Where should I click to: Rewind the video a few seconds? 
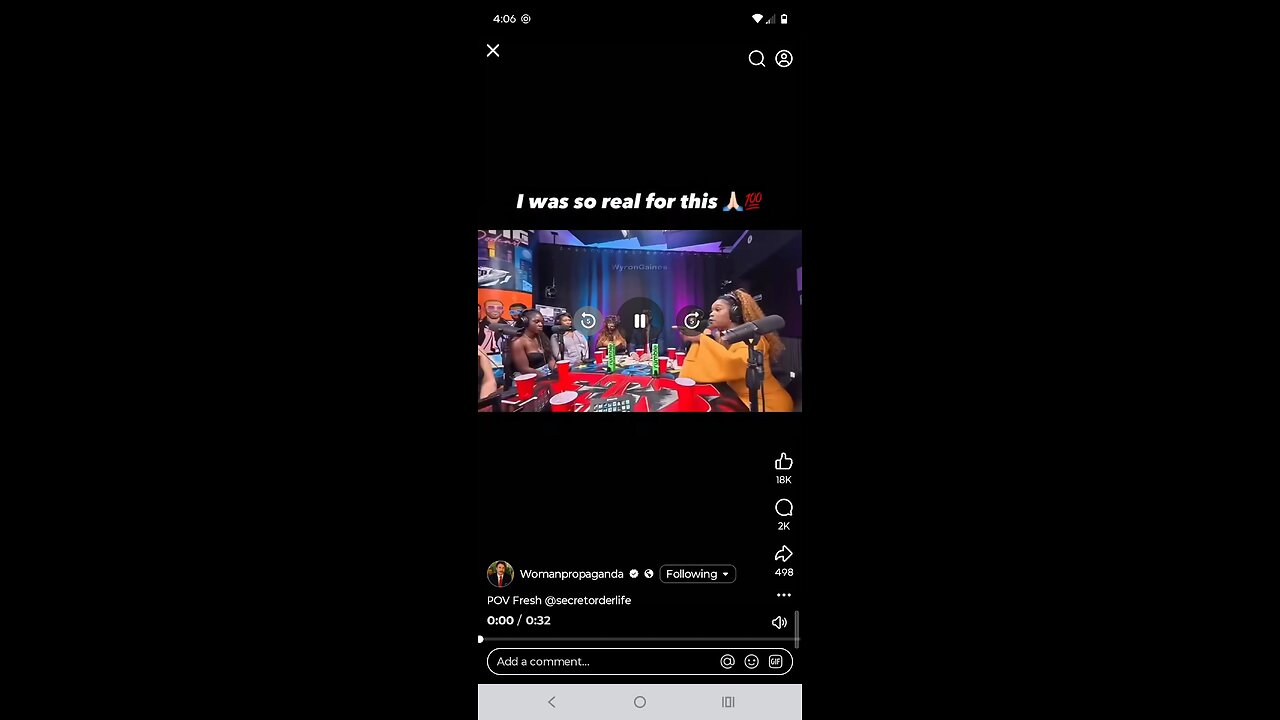[588, 321]
